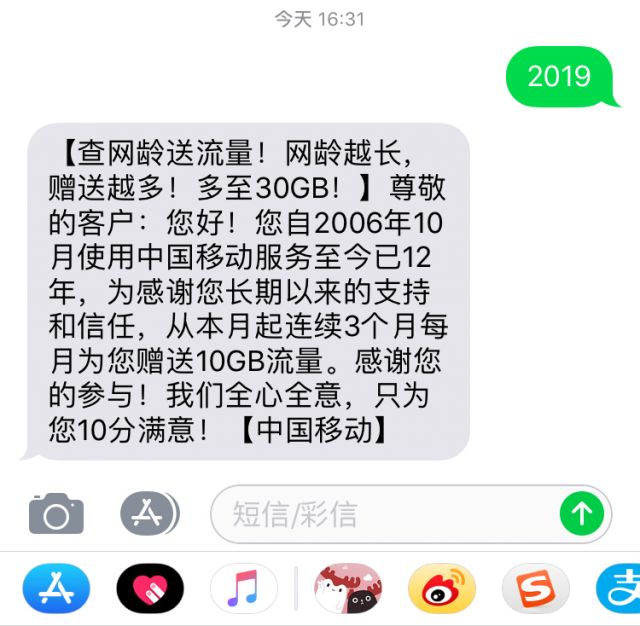Screen dimensions: 640x626
Task: Open Digital Touch heart app
Action: pos(150,589)
